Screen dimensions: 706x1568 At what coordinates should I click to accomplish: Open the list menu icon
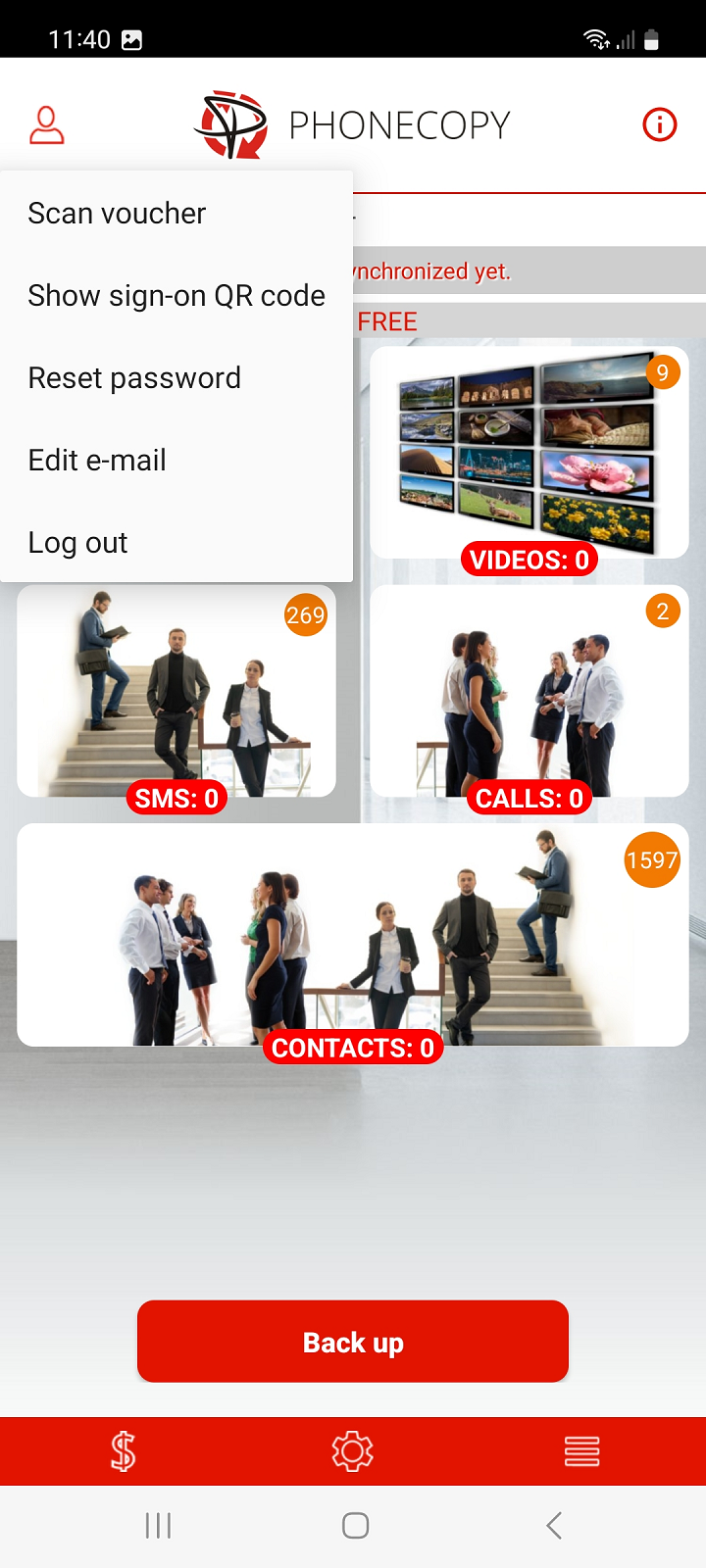click(x=581, y=1451)
